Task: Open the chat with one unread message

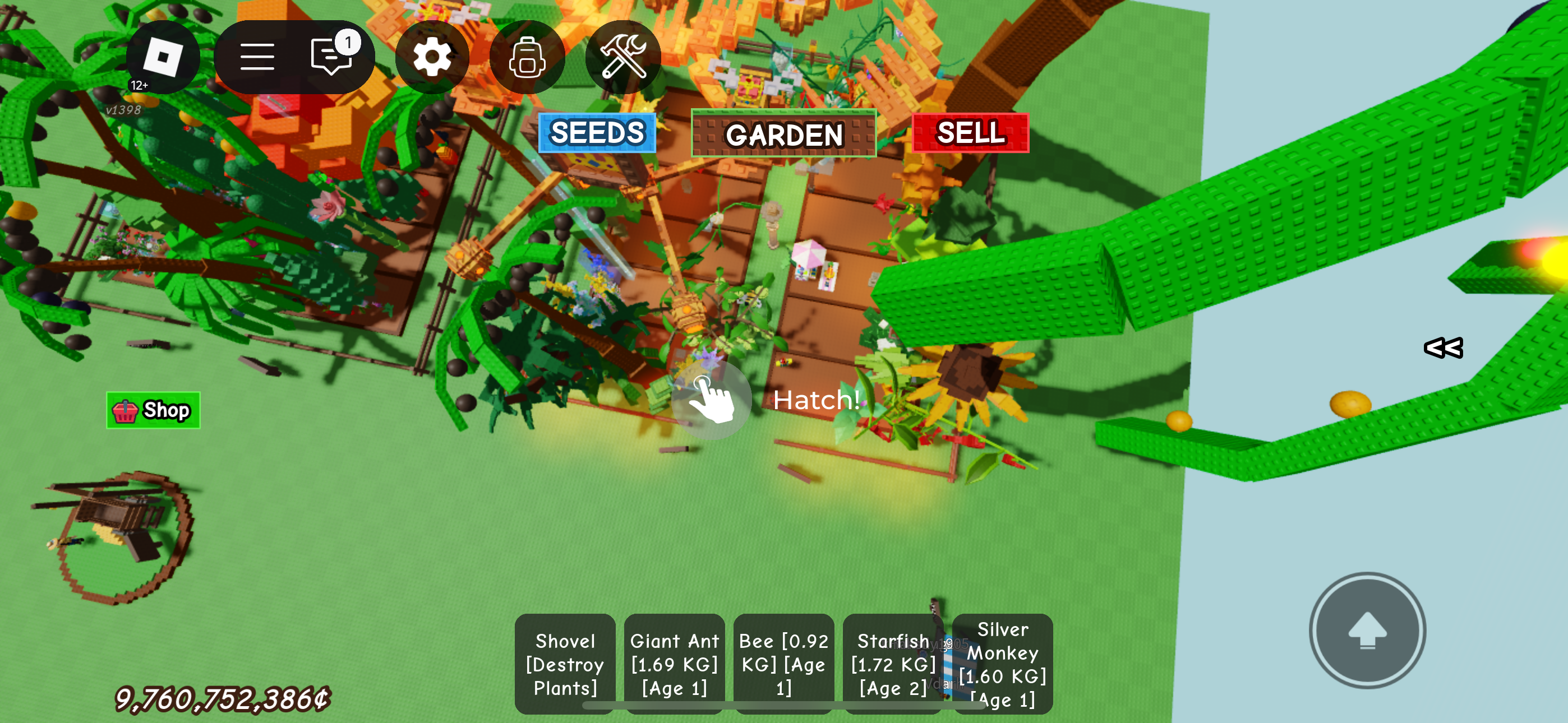Action: [x=332, y=57]
